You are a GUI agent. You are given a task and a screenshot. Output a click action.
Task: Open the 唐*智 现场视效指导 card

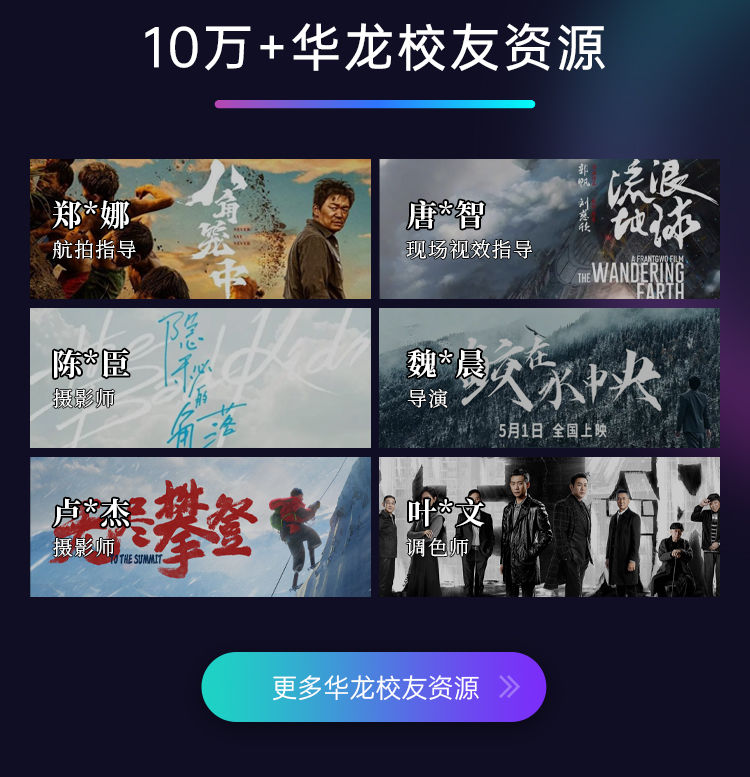click(x=549, y=229)
